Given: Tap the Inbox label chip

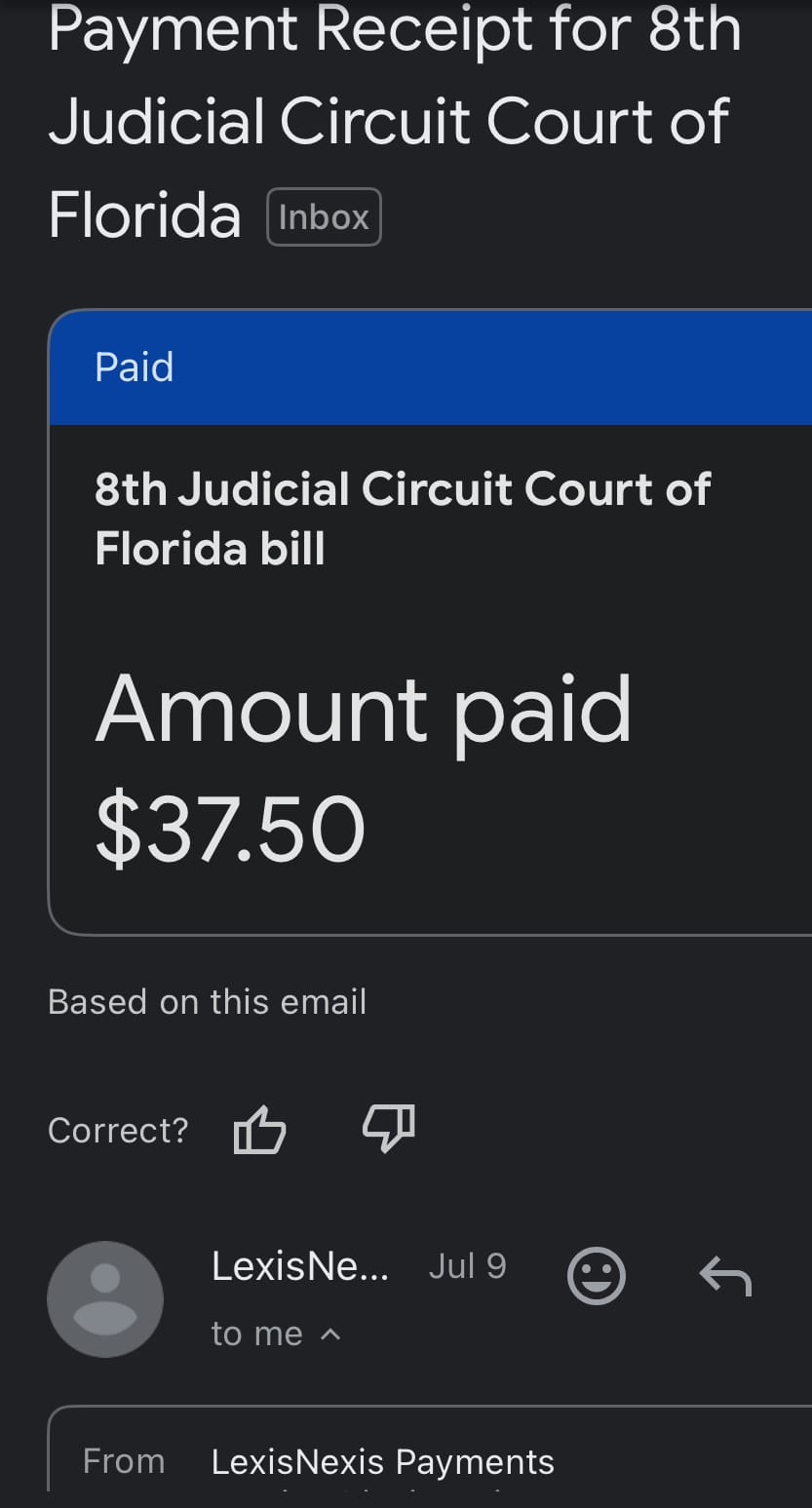Looking at the screenshot, I should click(x=324, y=216).
